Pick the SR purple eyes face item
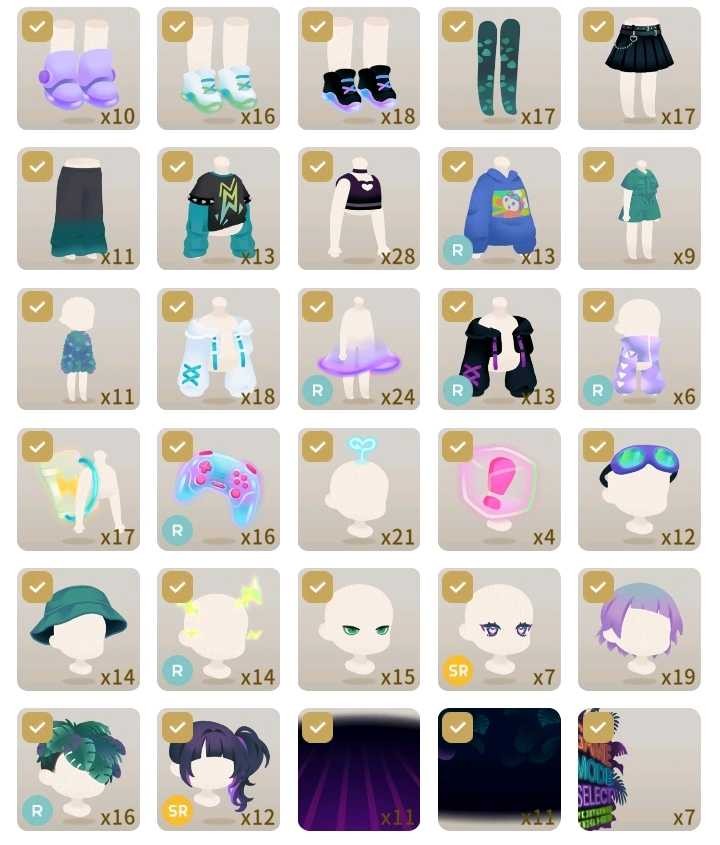Viewport: 720px width, 845px height. (499, 628)
